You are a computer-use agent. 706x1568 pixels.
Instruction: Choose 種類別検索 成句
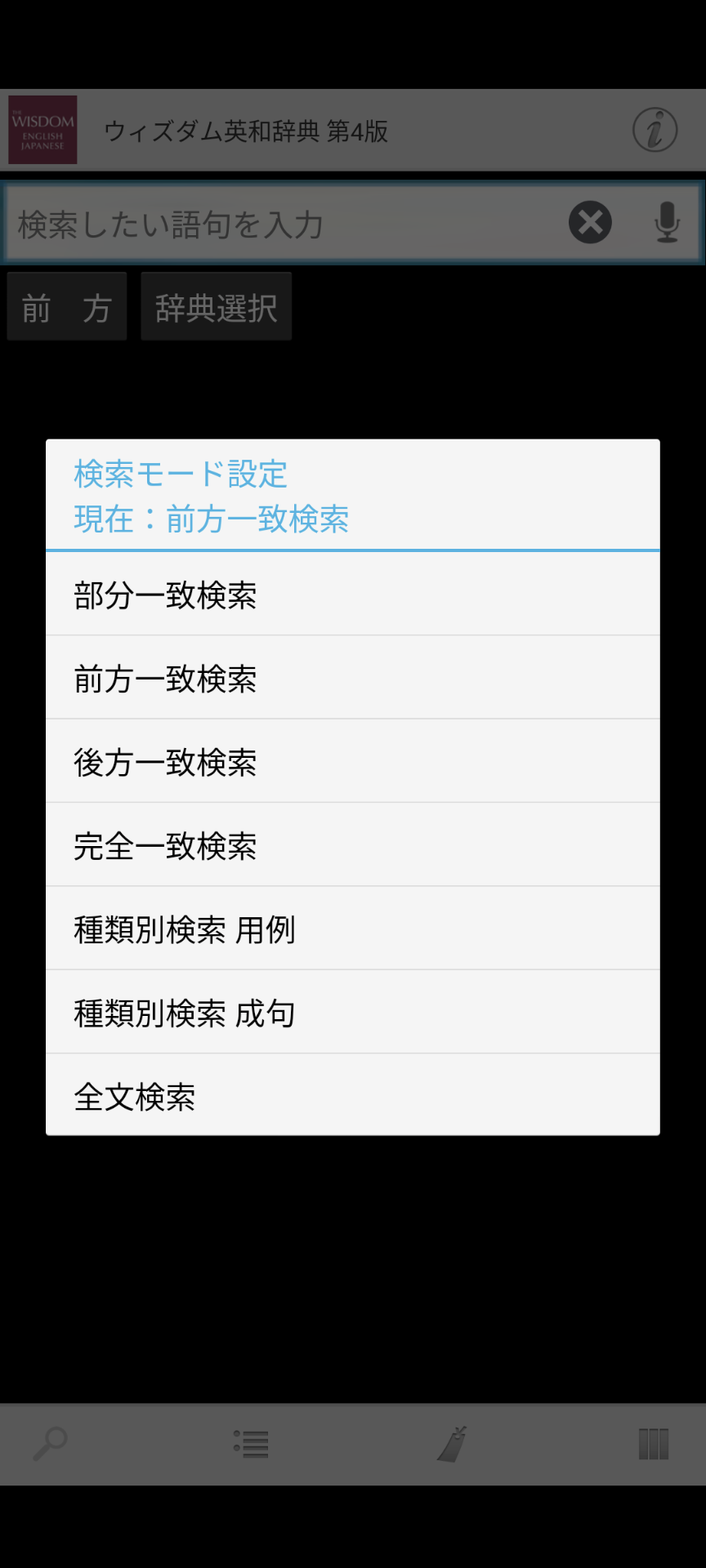(352, 1013)
